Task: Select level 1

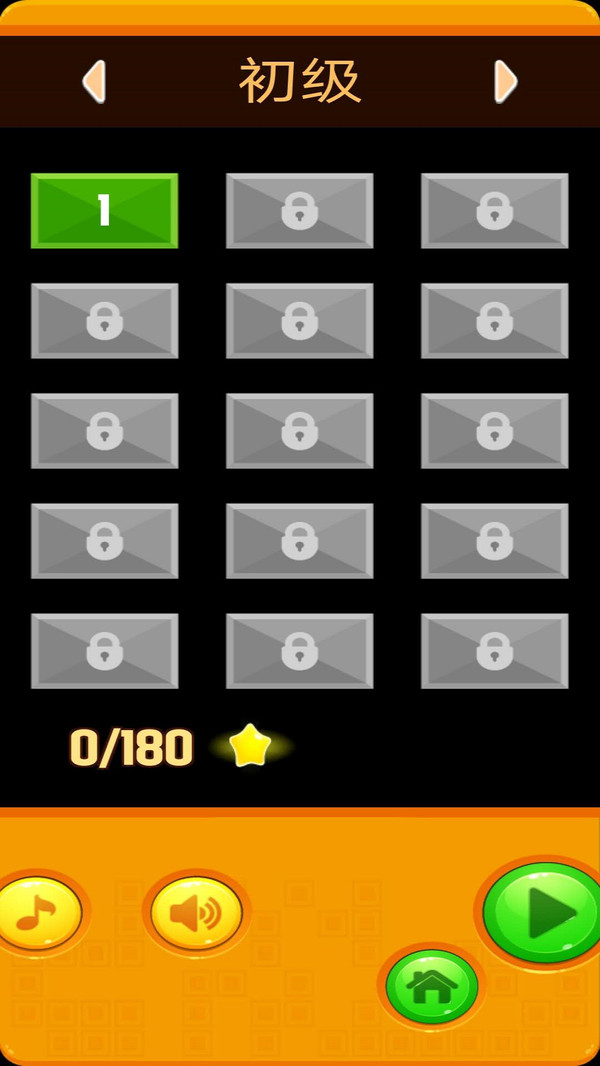Action: point(104,210)
